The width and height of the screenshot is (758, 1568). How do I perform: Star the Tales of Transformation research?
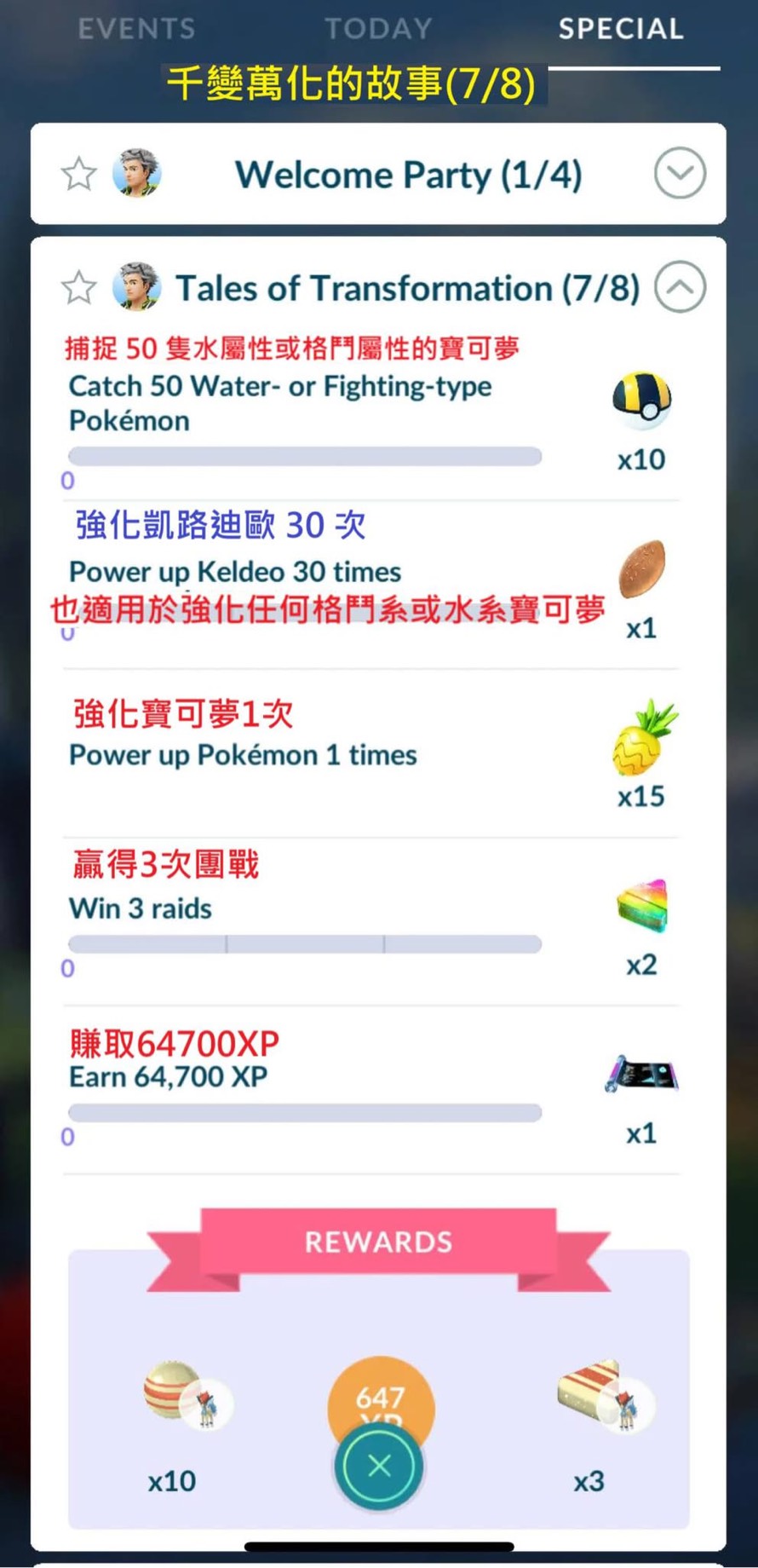[78, 288]
